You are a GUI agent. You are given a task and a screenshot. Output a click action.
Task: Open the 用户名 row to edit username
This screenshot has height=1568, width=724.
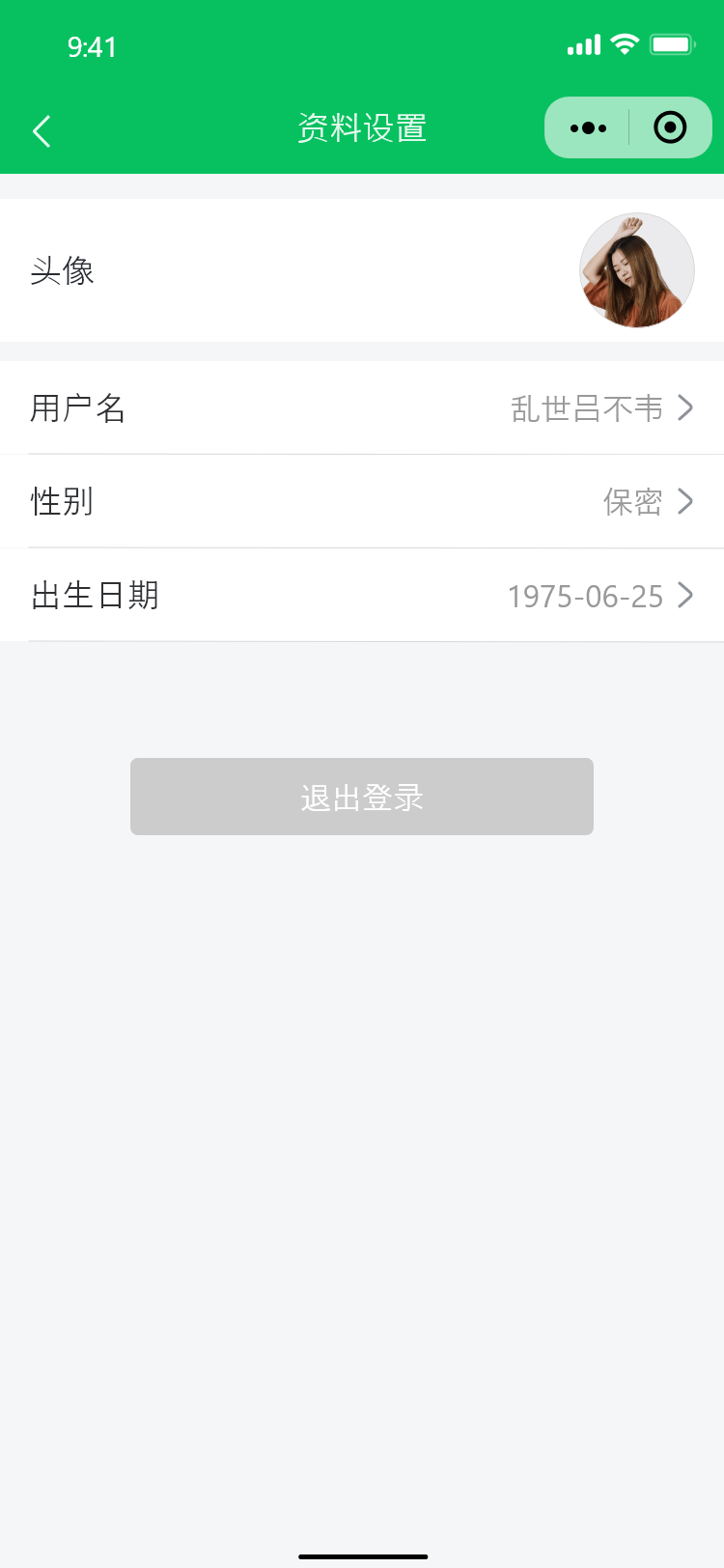[x=362, y=408]
